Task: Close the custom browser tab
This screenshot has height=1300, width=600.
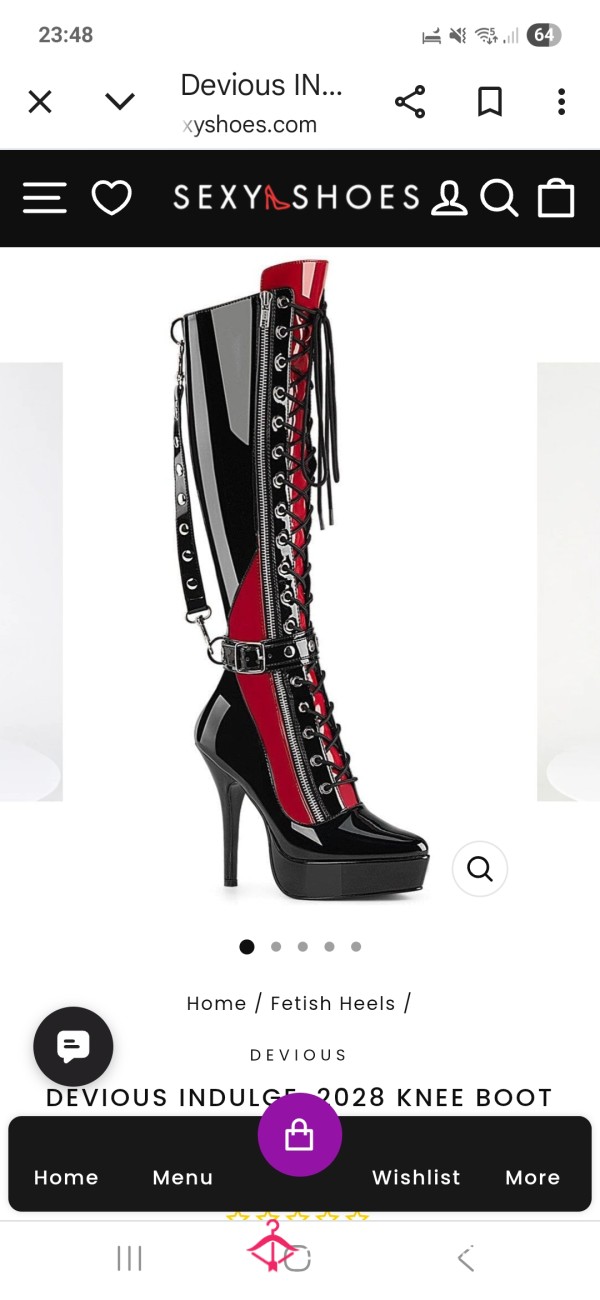Action: (x=40, y=101)
